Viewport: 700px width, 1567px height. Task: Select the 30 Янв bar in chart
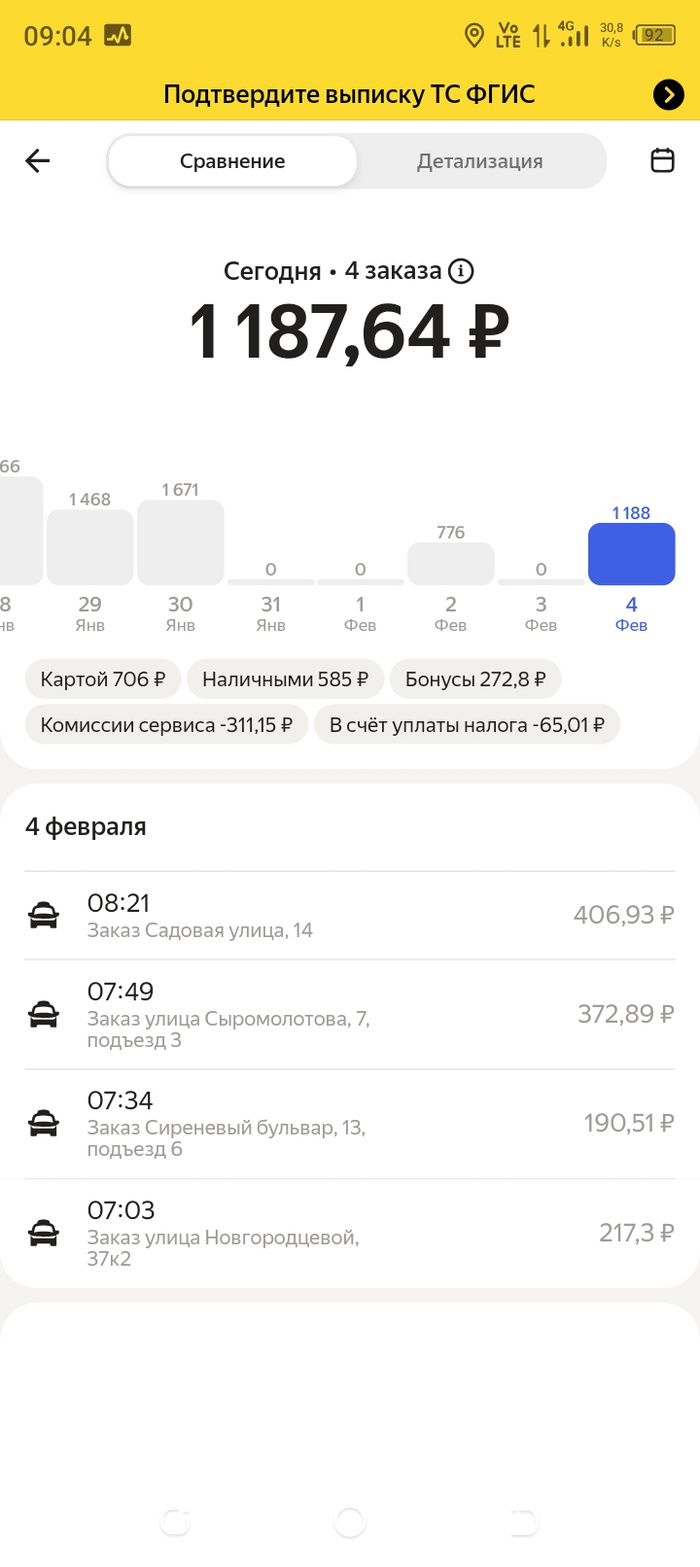[x=180, y=543]
